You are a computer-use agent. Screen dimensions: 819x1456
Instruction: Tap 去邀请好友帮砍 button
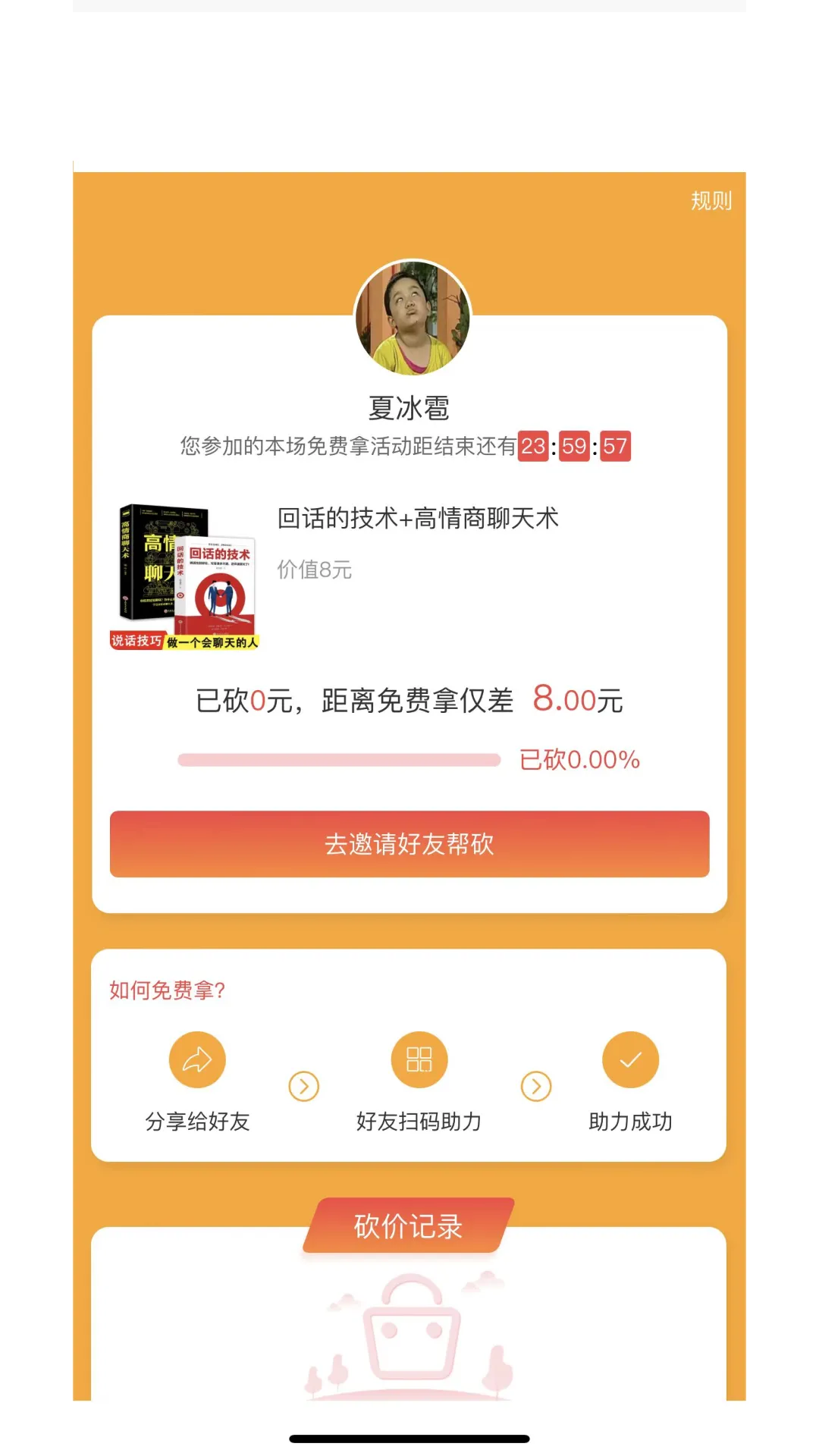coord(409,844)
